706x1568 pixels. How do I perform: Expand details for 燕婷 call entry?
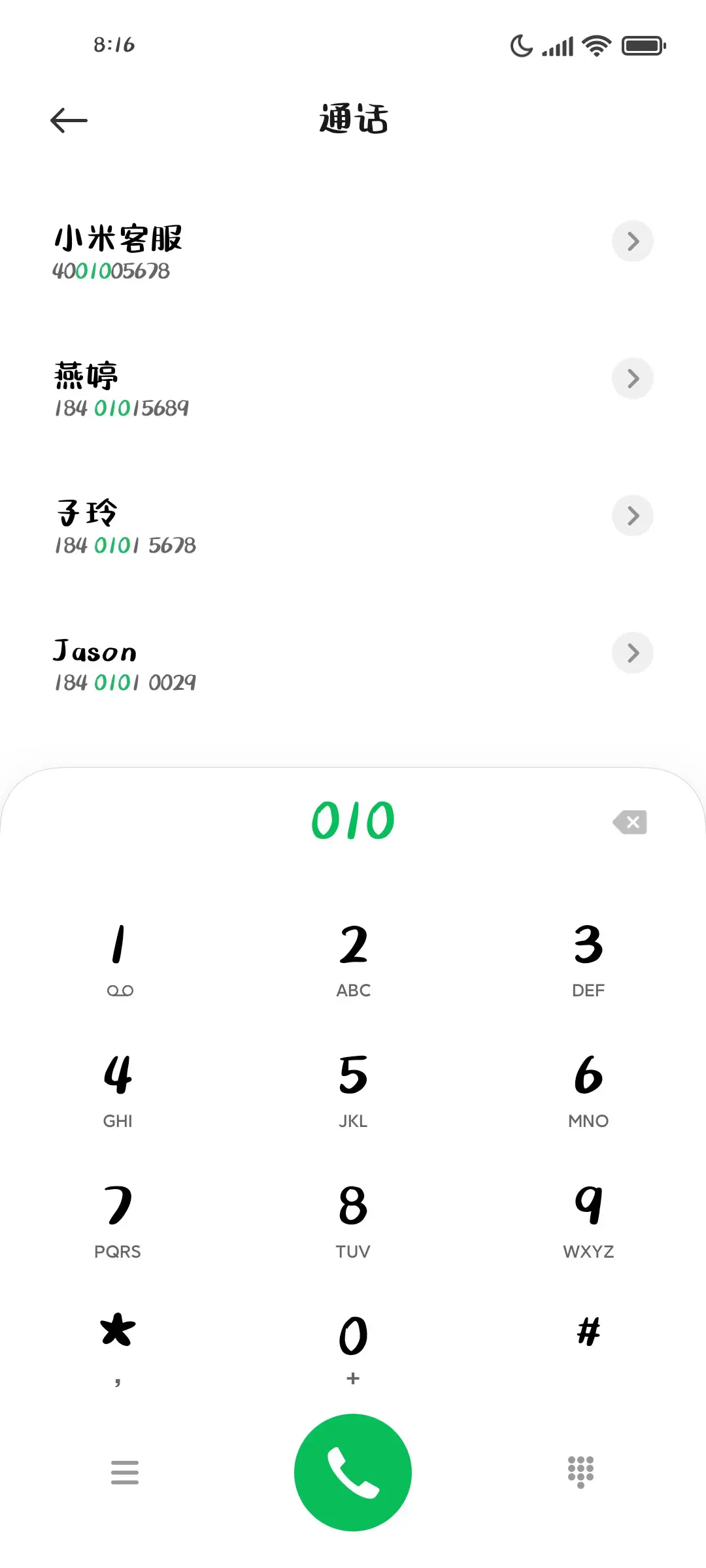tap(632, 378)
